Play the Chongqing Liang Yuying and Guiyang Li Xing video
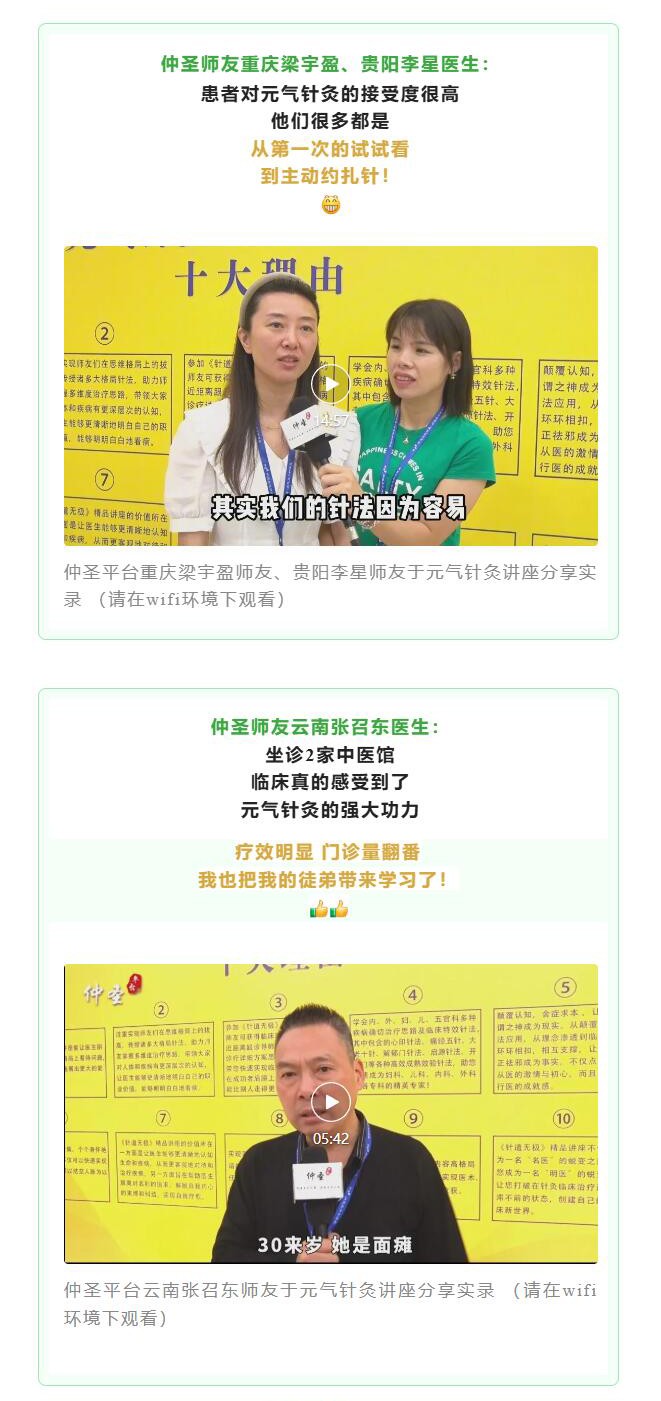Viewport: 661px width, 1401px height. [x=331, y=385]
